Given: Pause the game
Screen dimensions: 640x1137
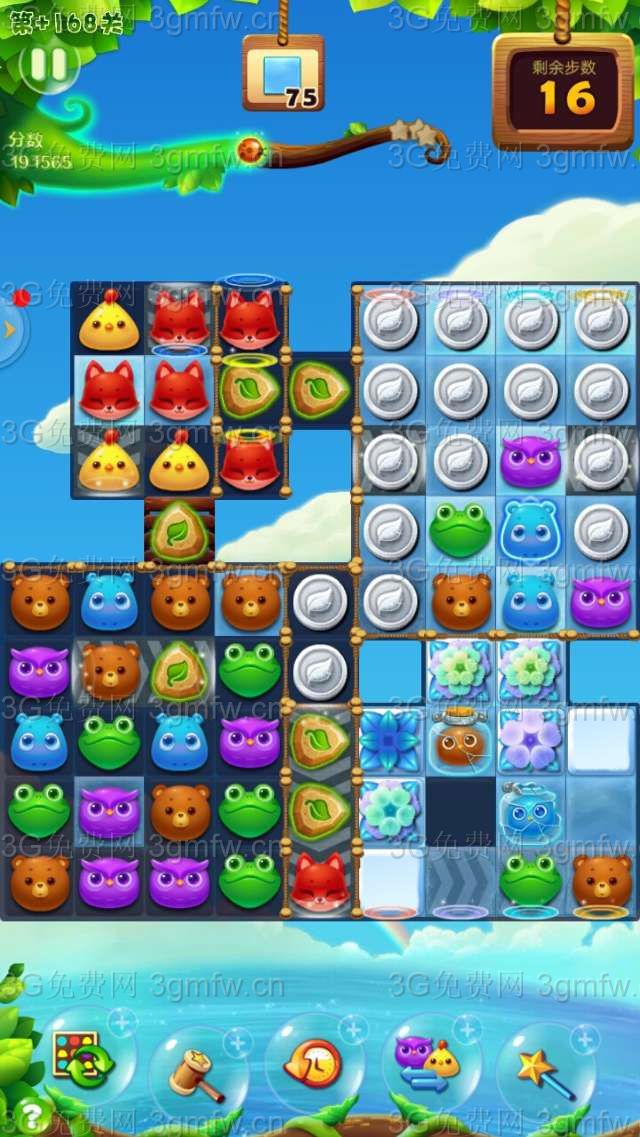Looking at the screenshot, I should 49,65.
